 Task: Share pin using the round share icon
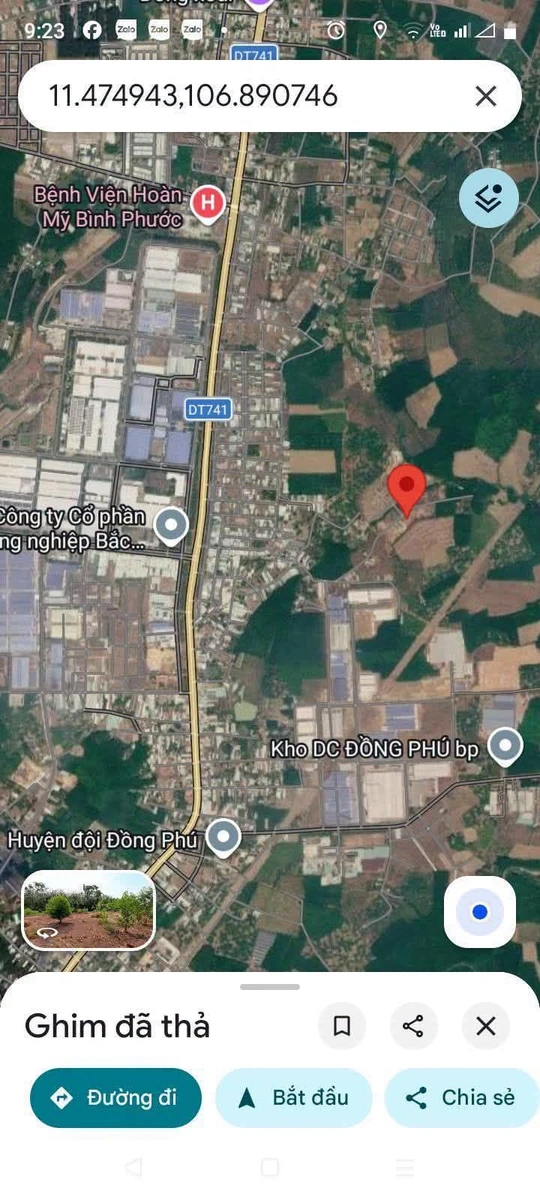(413, 1026)
